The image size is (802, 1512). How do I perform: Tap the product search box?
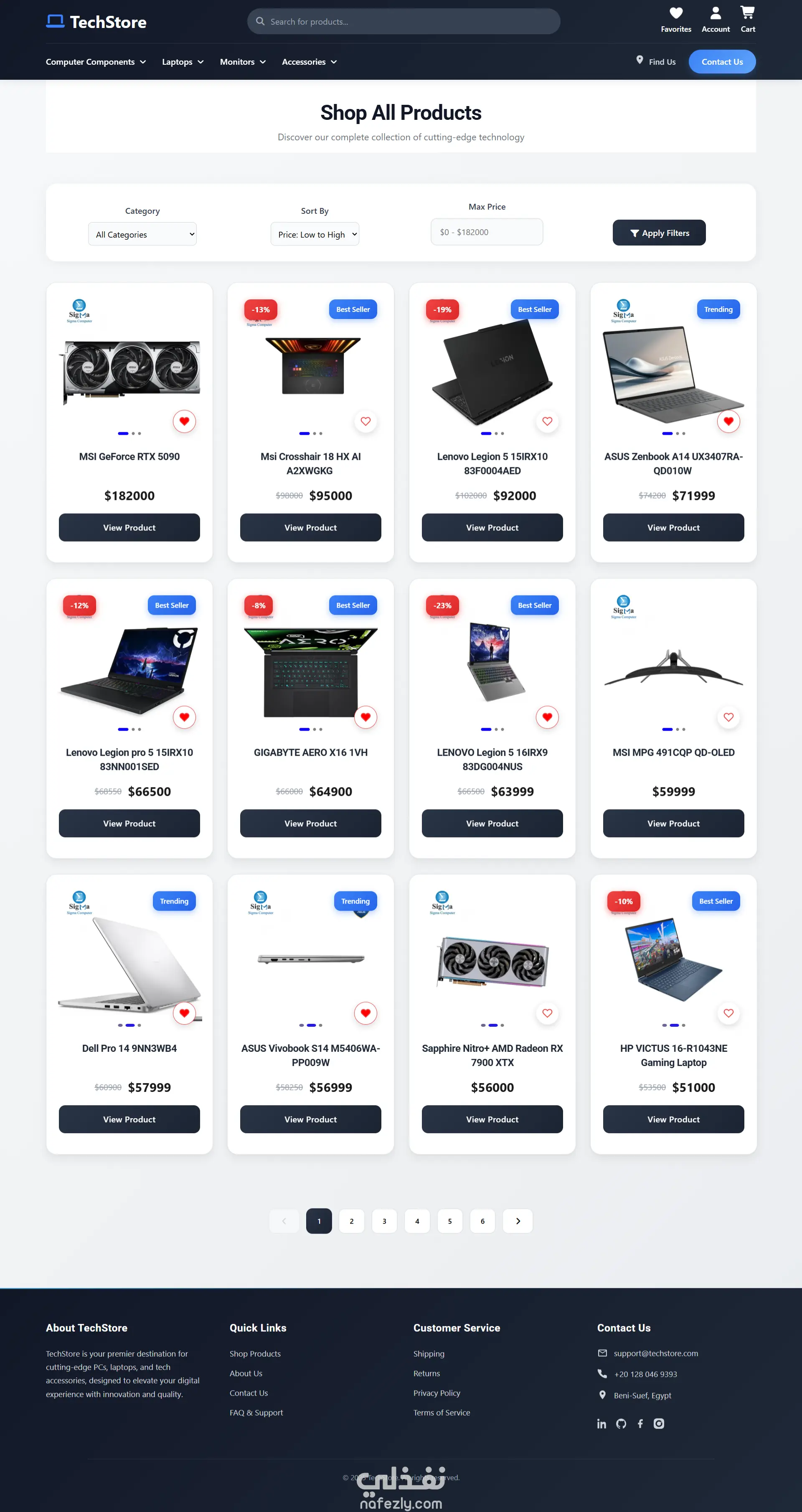pos(404,22)
